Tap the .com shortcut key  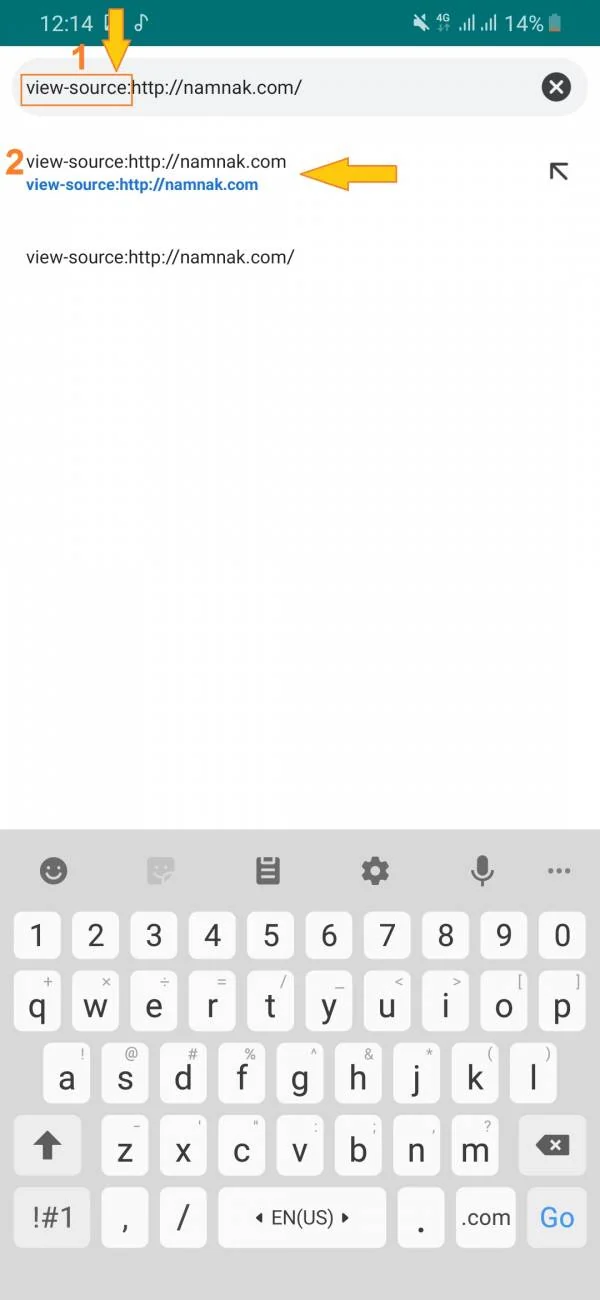pos(485,1217)
